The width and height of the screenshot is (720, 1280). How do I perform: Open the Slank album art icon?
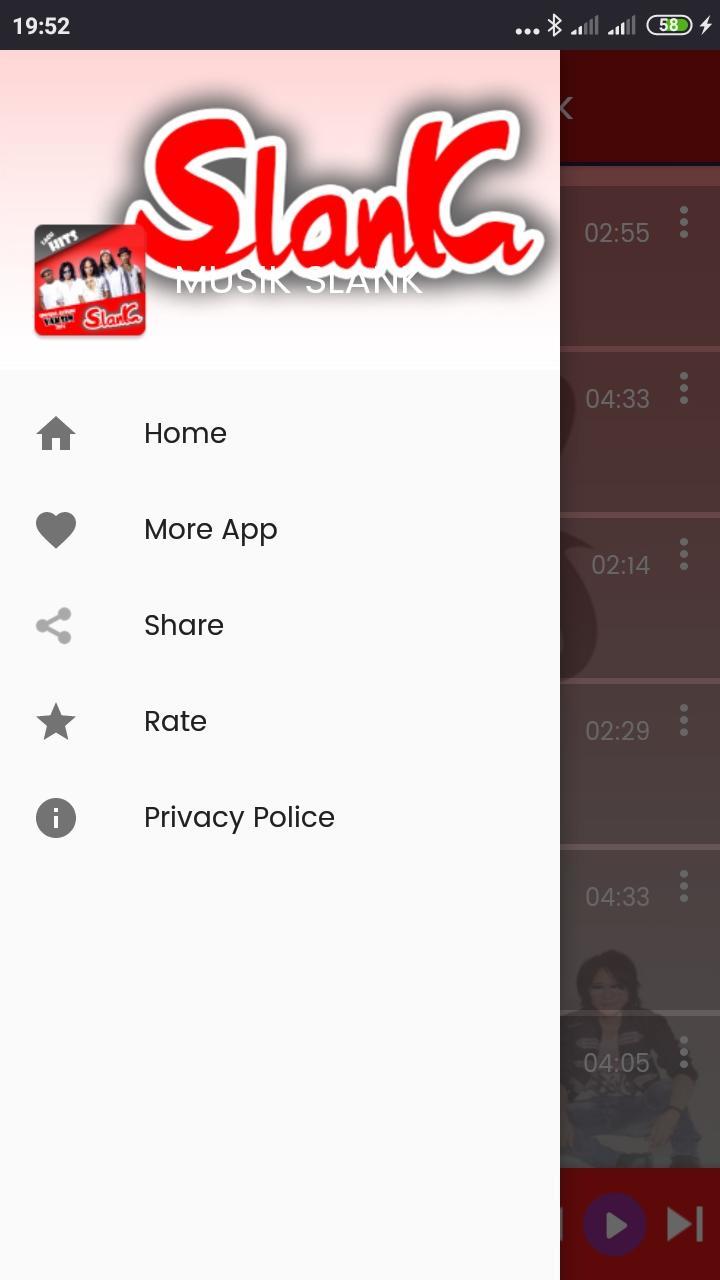(x=90, y=281)
